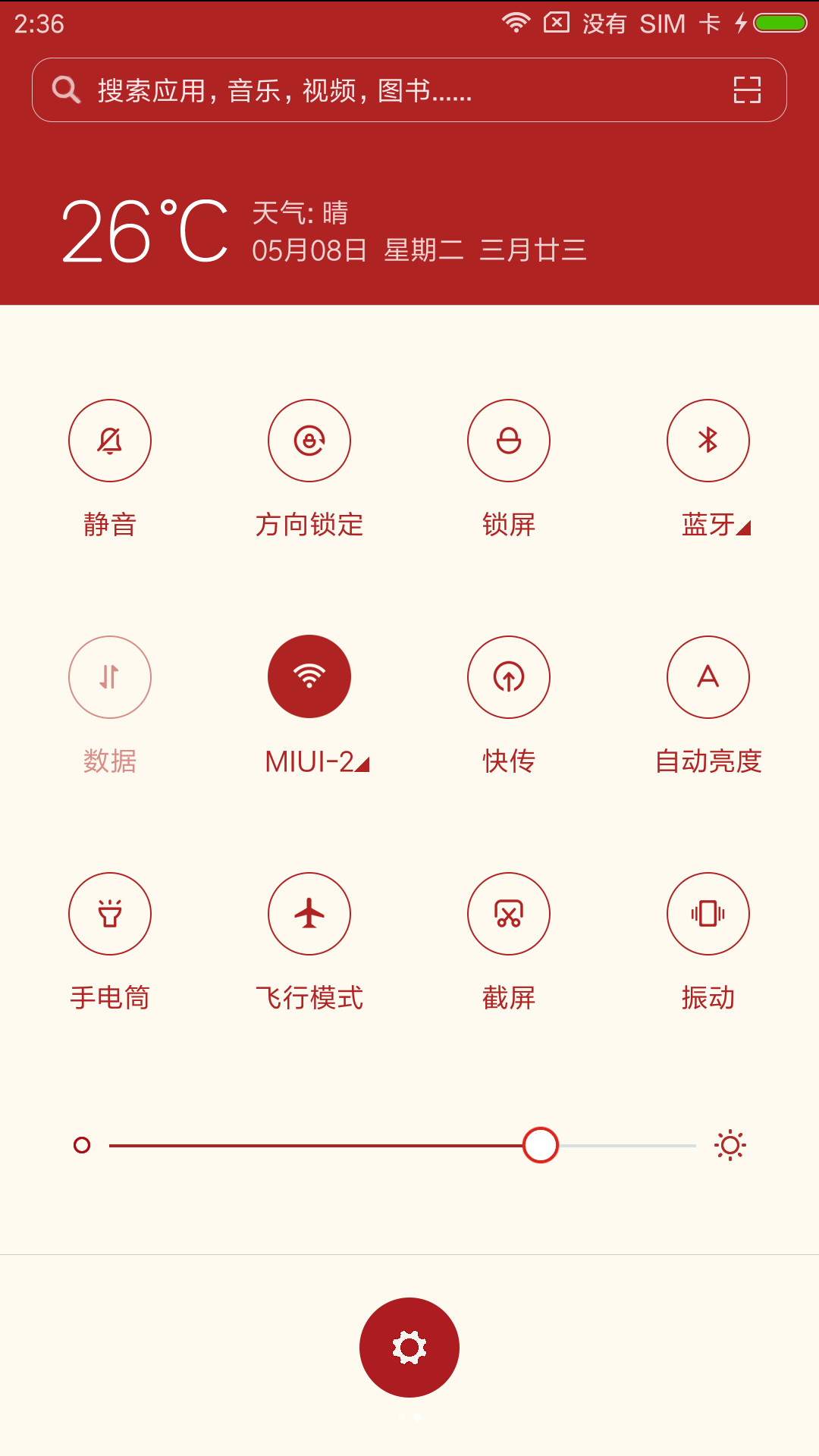819x1456 pixels.
Task: Open the weather widget showing 26°C
Action: point(324,231)
